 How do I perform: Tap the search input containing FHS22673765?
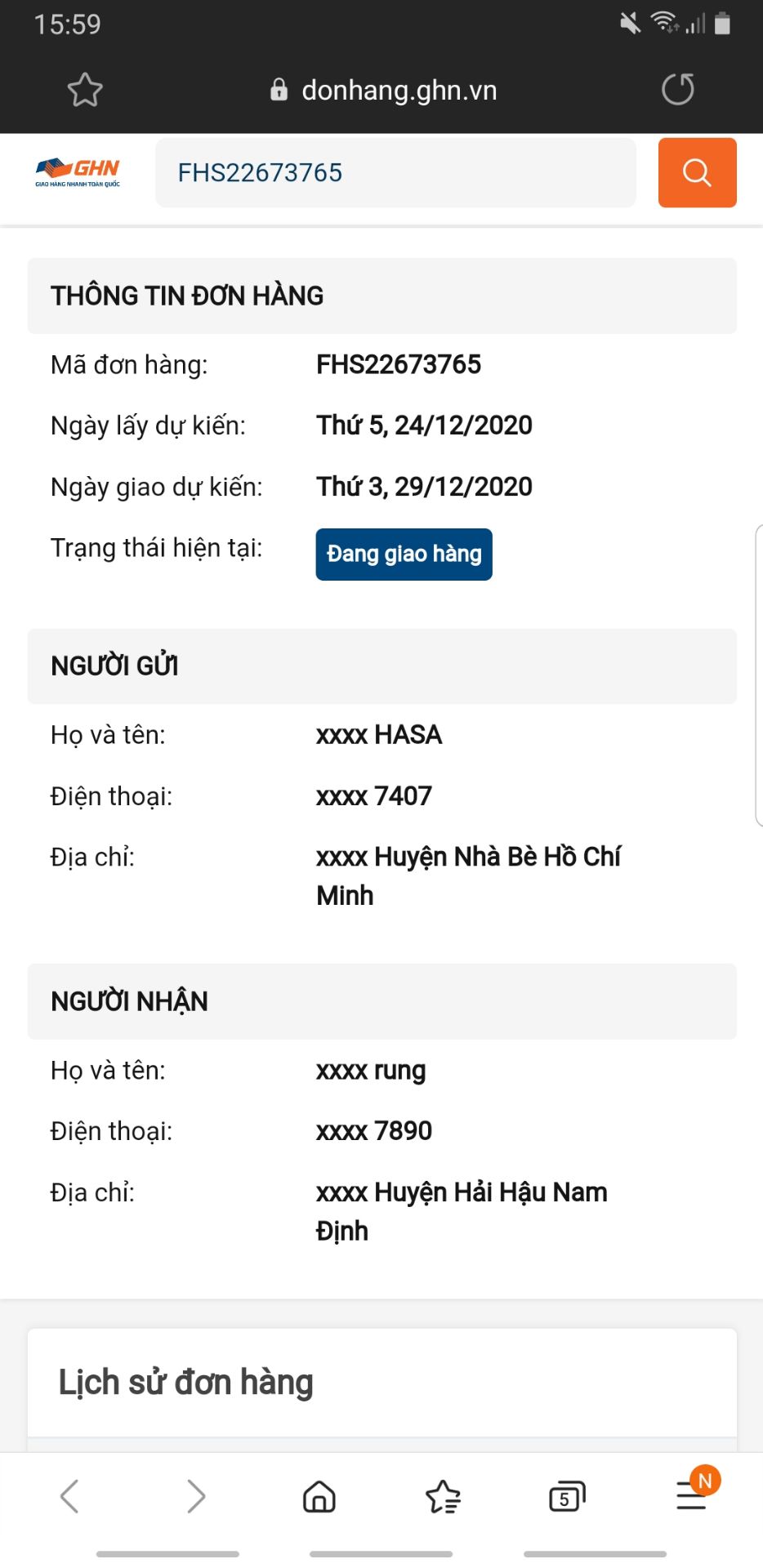tap(395, 172)
